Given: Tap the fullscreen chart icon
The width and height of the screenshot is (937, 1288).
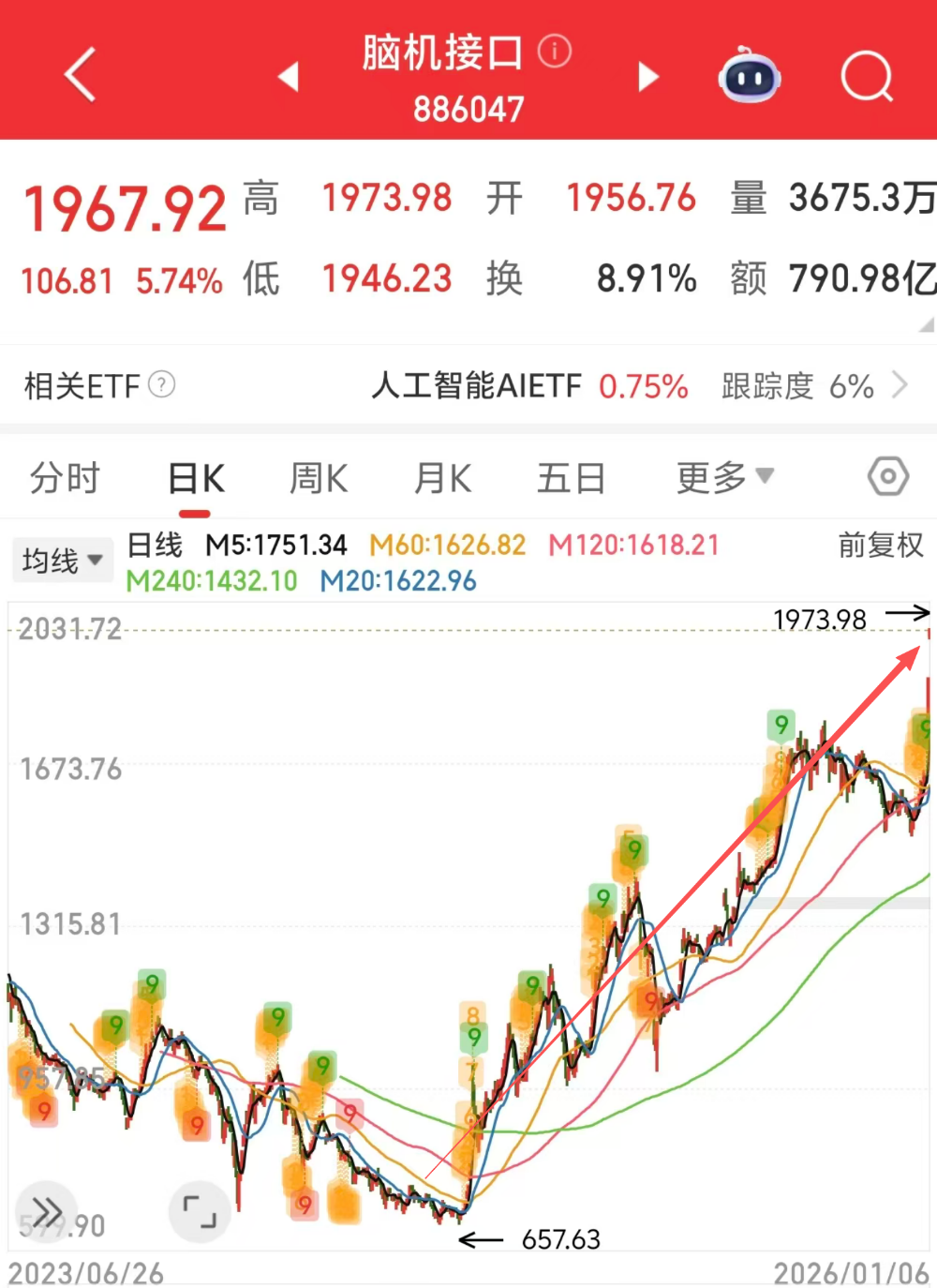Looking at the screenshot, I should click(x=200, y=1211).
